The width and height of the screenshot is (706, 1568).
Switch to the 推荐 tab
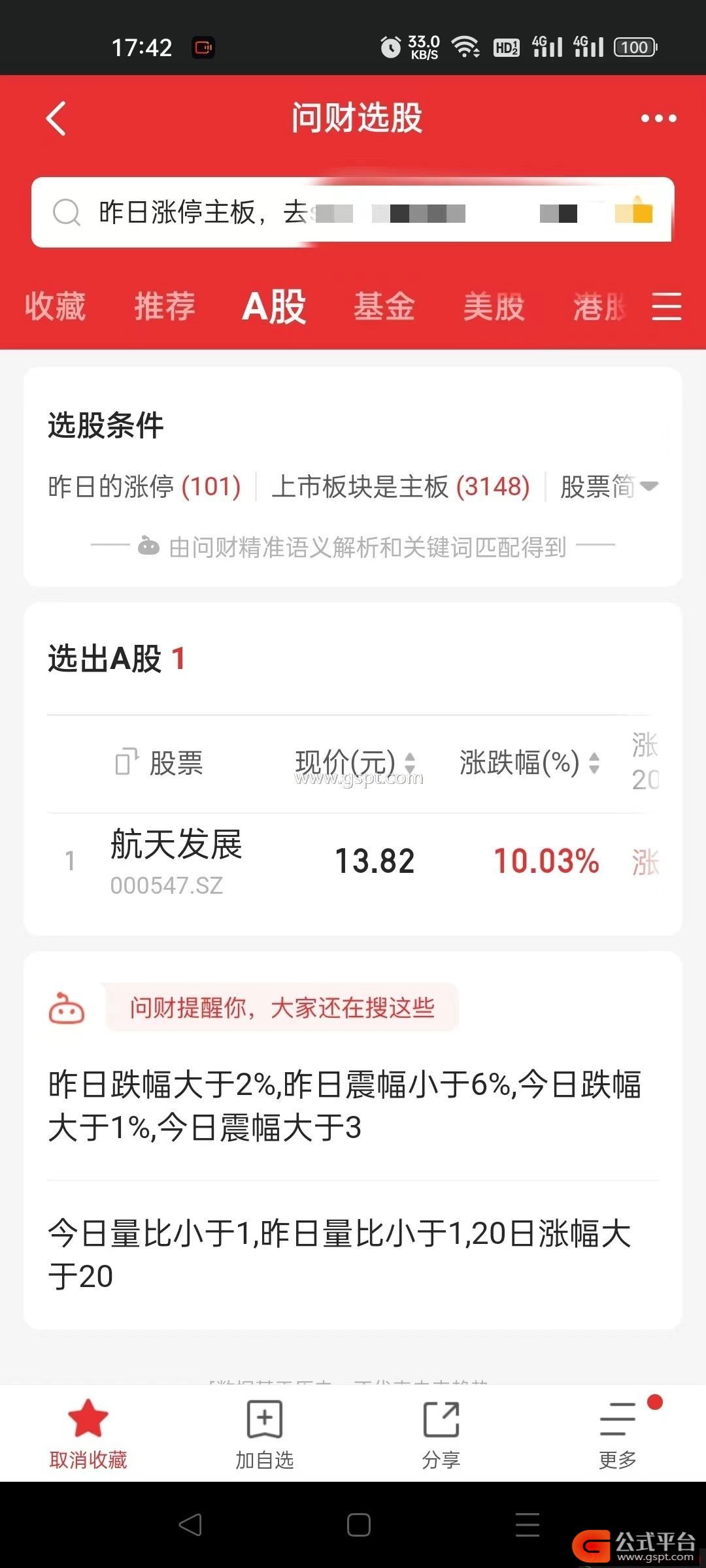tap(165, 306)
